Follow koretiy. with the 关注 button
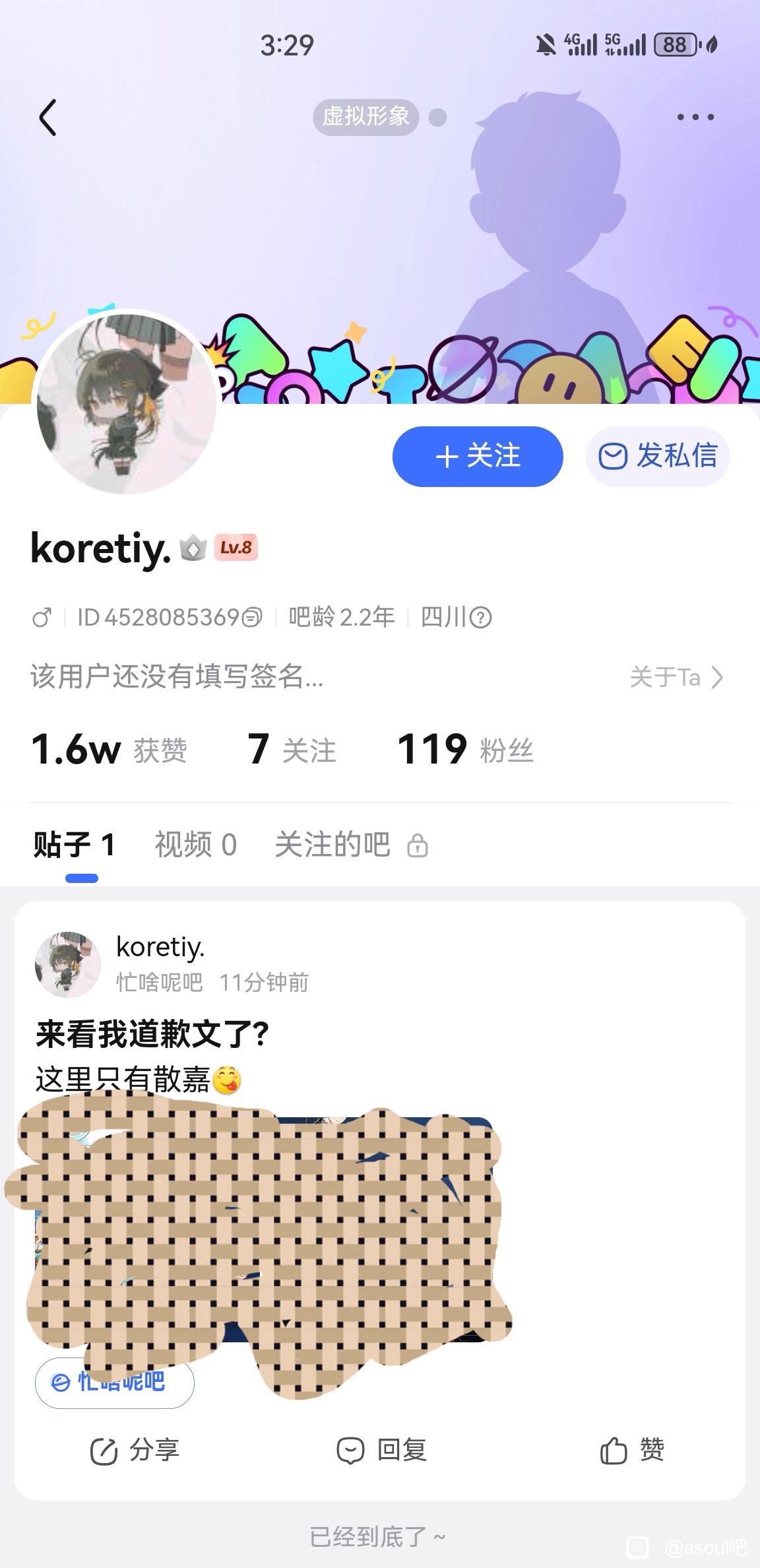The height and width of the screenshot is (1568, 760). 478,457
